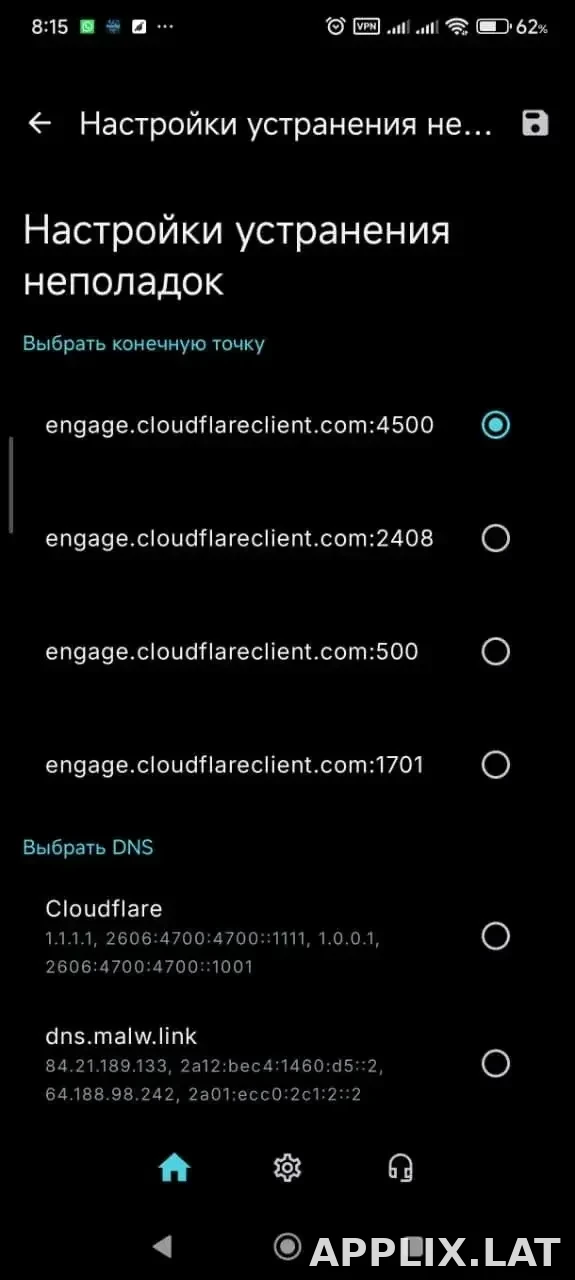Screen dimensions: 575x1280
Task: Select endpoint engage.cloudflareclient.com:1701
Action: coord(287,765)
